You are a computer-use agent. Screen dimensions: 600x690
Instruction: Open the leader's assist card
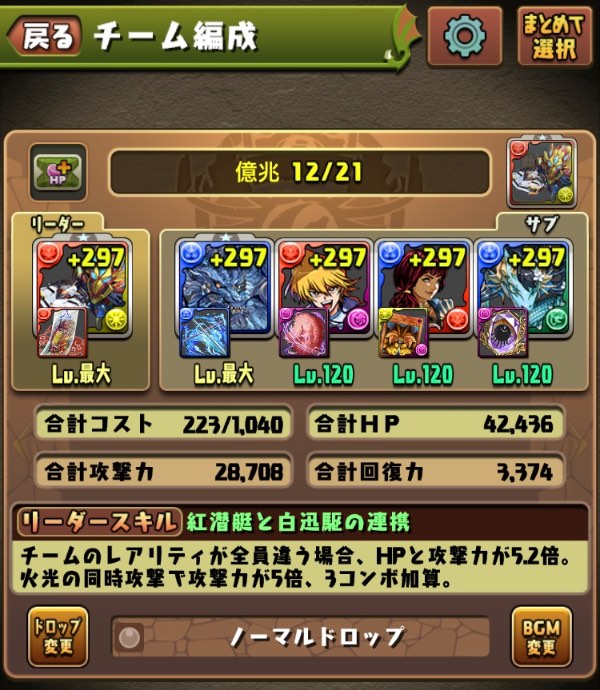[59, 331]
